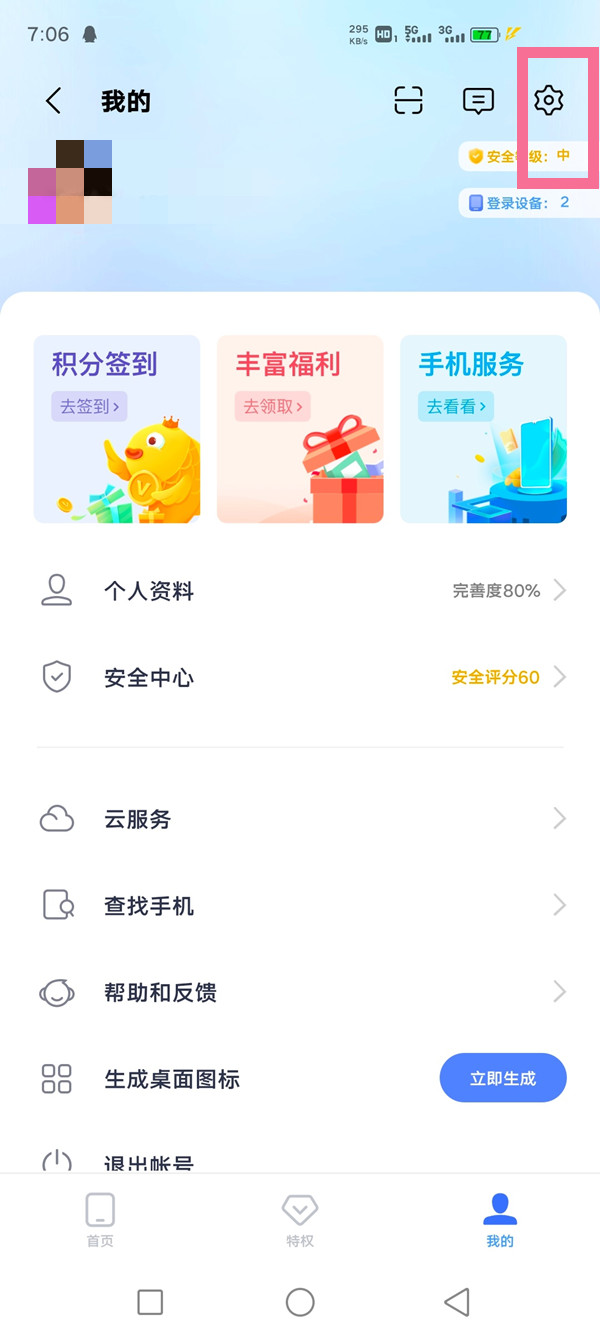Open the messages icon
The image size is (600, 1337).
click(x=478, y=101)
